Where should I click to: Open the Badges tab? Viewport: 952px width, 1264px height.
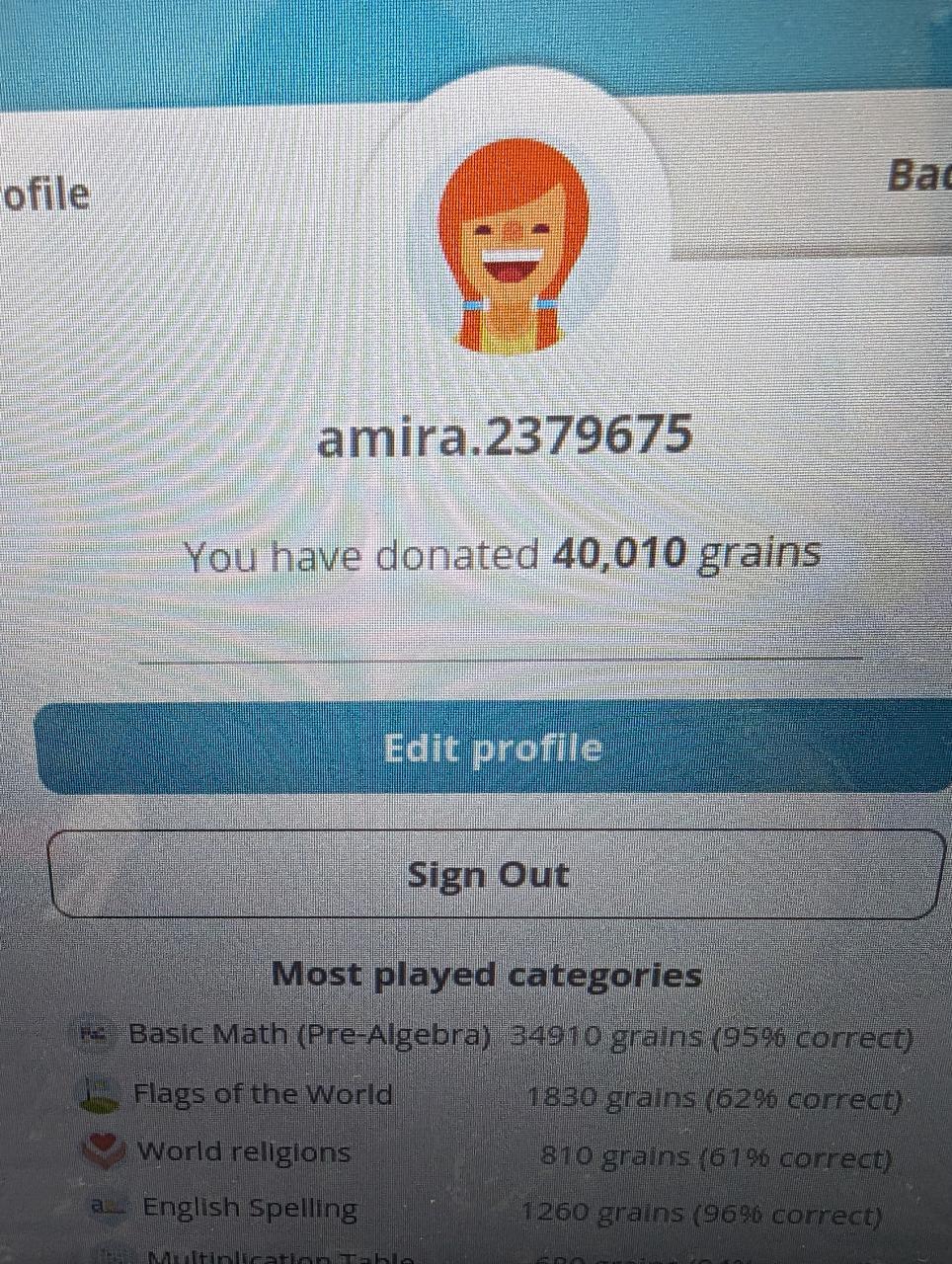[918, 176]
